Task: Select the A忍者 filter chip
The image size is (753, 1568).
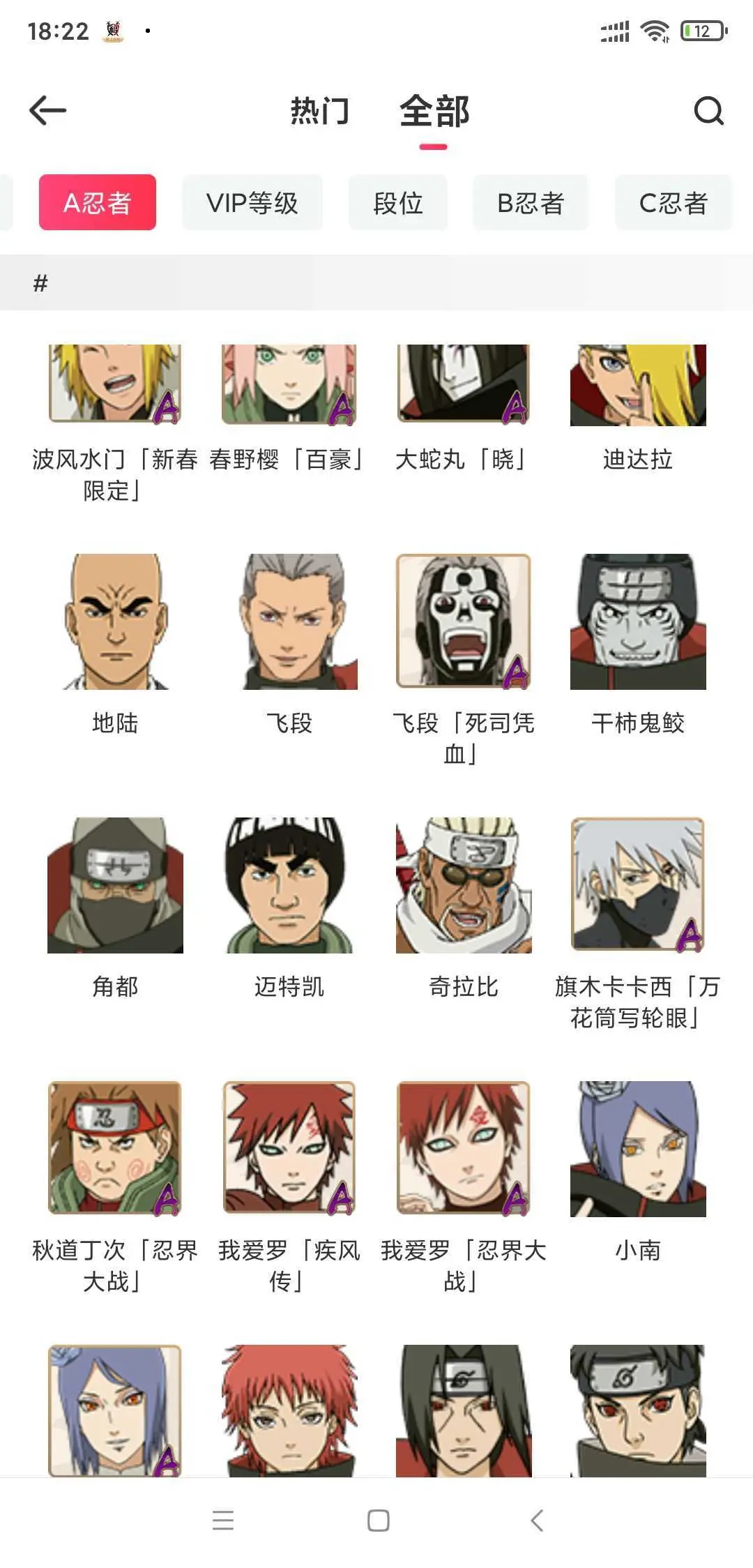Action: click(98, 203)
